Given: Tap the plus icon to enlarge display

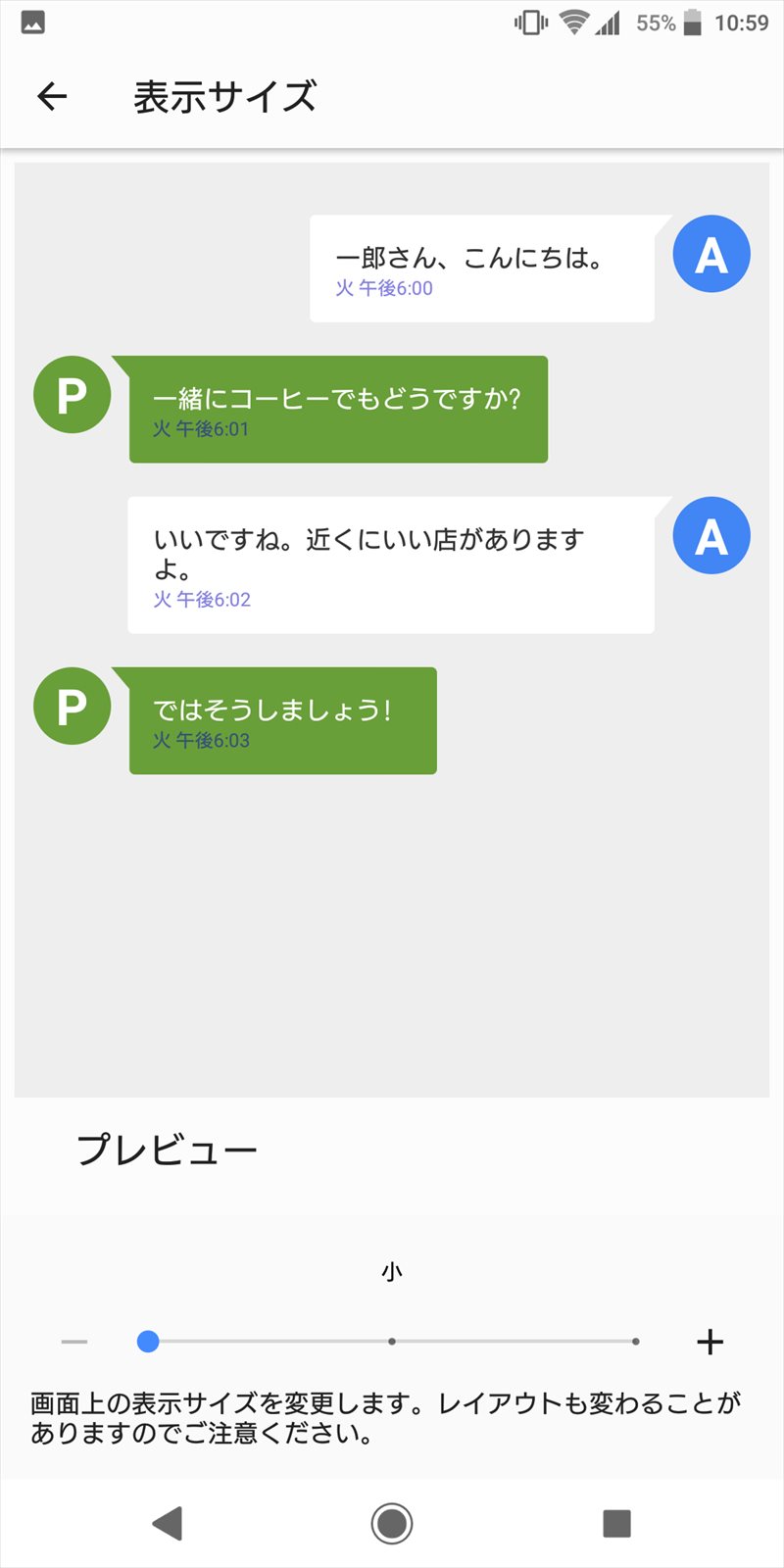Looking at the screenshot, I should [x=710, y=1342].
